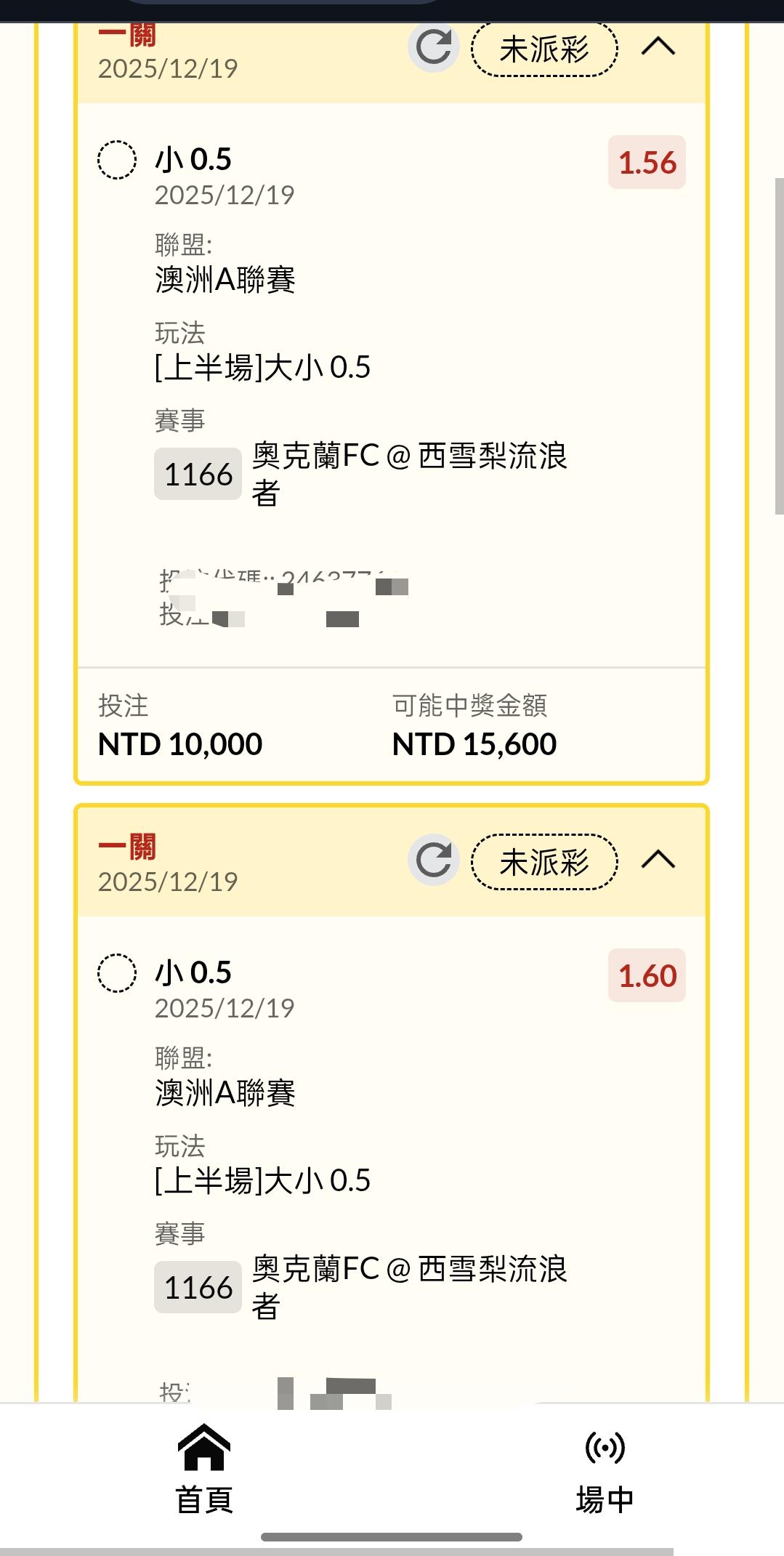Refresh the 1.56 odds bet slip

point(434,47)
